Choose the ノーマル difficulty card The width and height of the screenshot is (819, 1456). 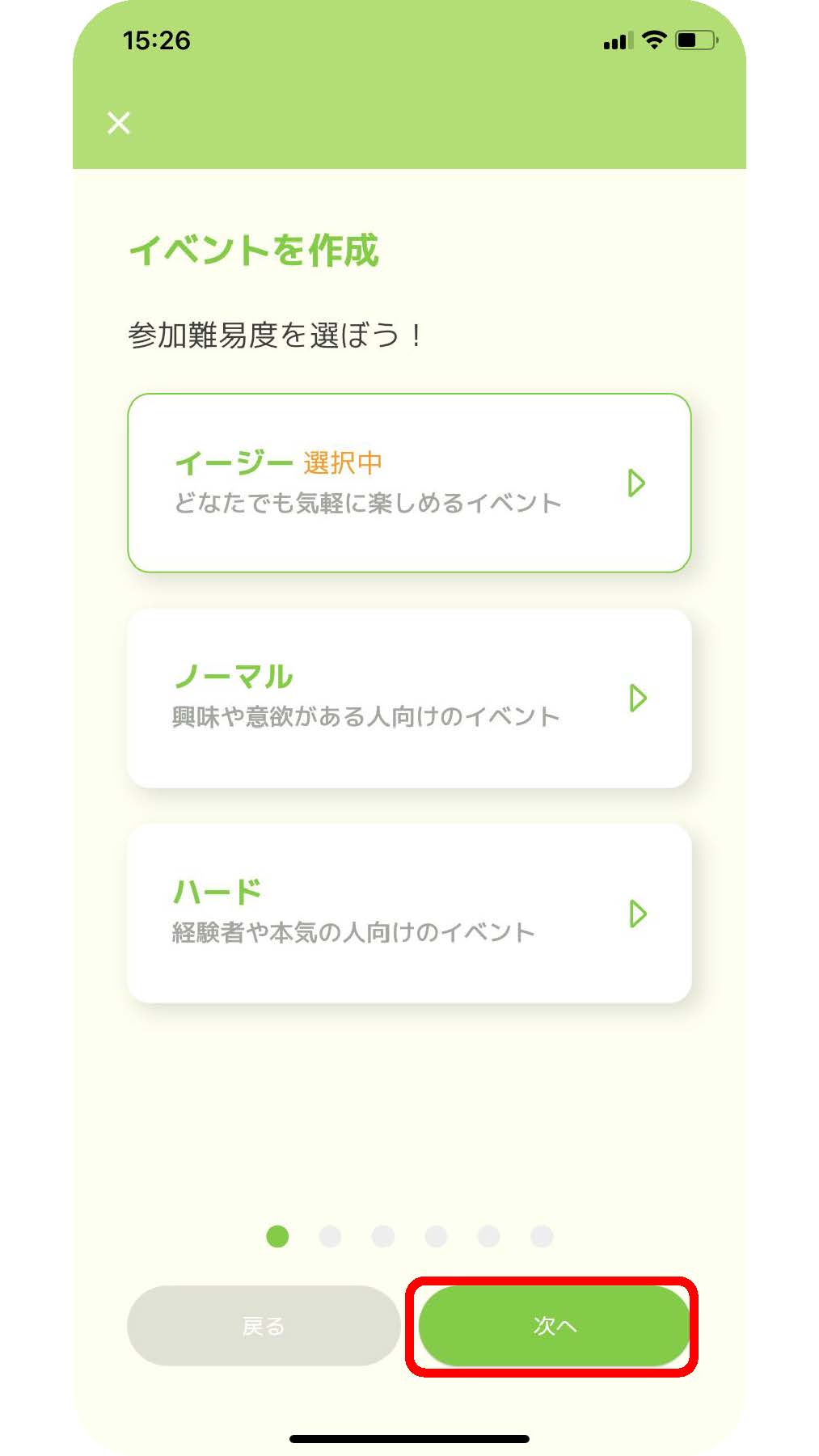coord(409,698)
